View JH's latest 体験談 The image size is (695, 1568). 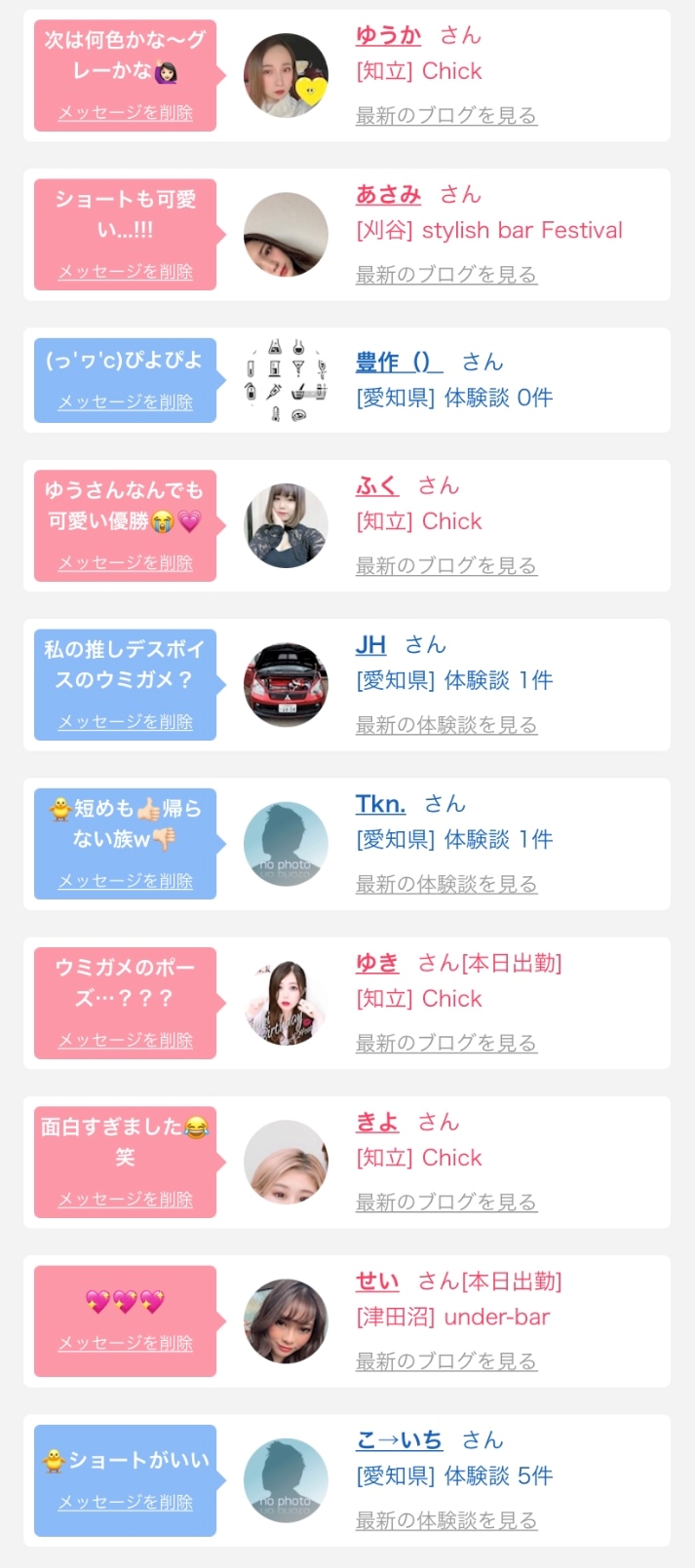point(445,725)
